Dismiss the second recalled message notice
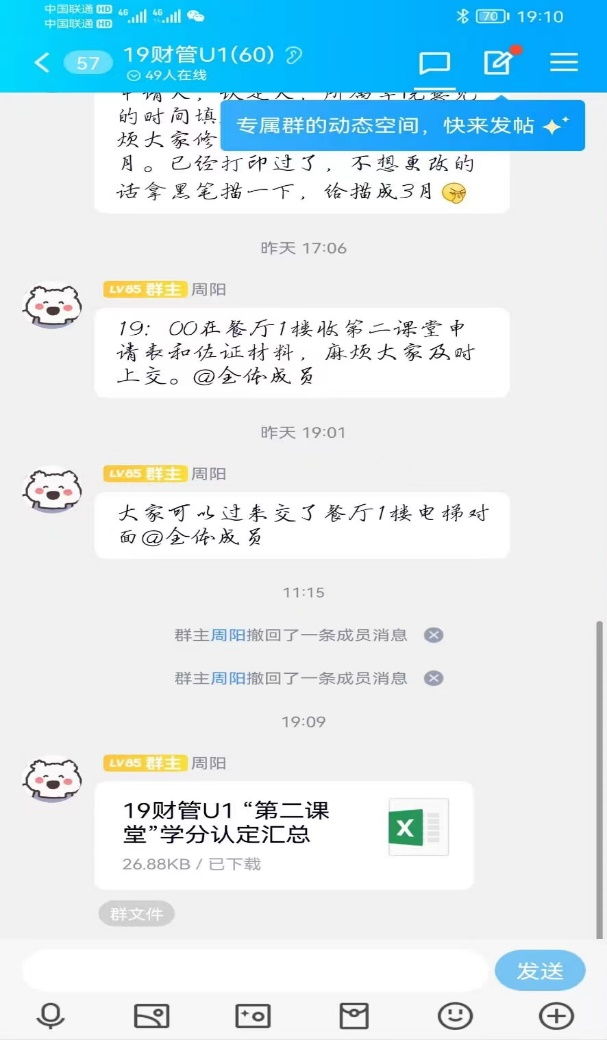Screen dimensions: 607x1040 pyautogui.click(x=433, y=678)
